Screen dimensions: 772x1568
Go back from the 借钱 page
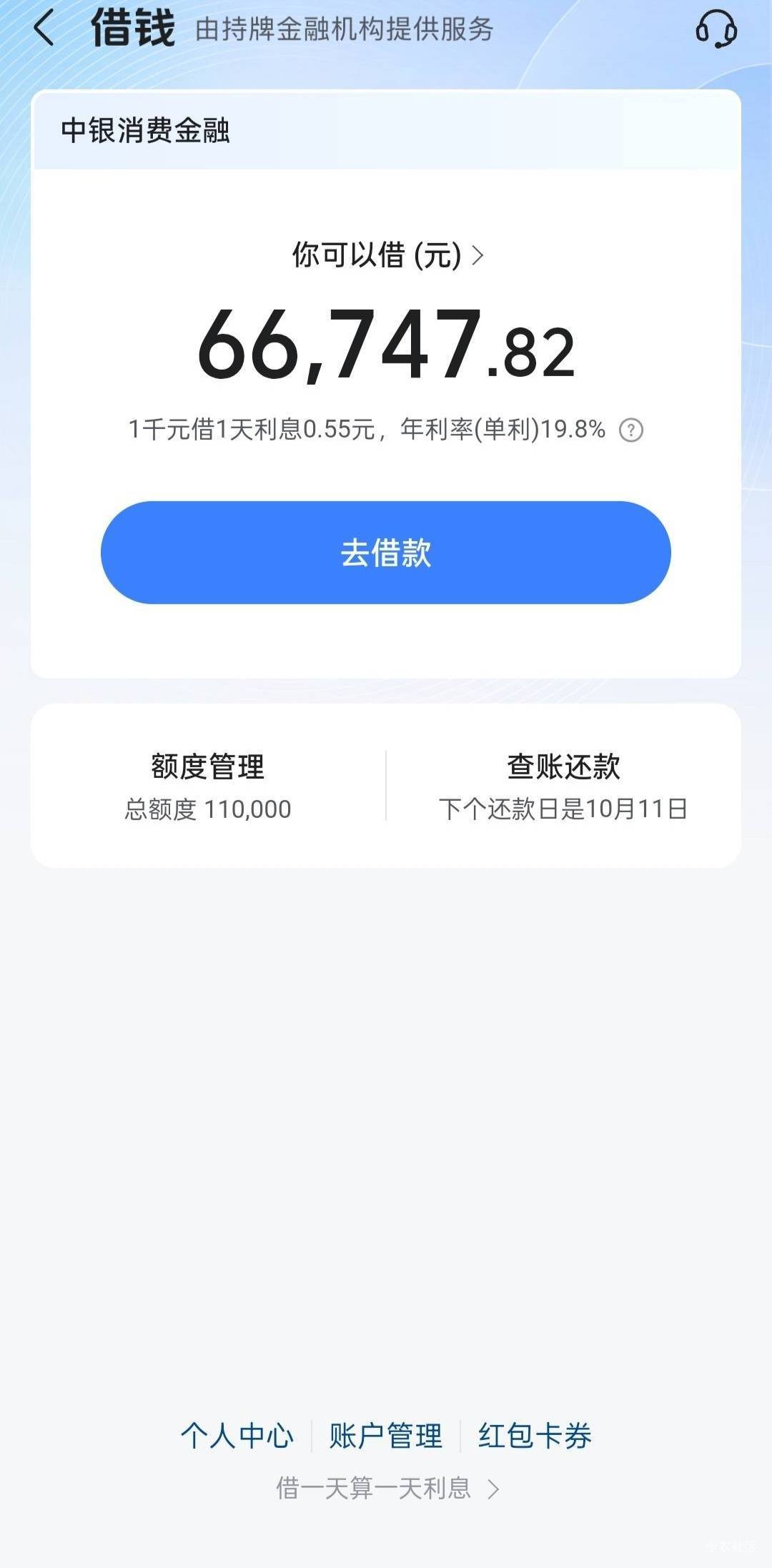coord(44,29)
